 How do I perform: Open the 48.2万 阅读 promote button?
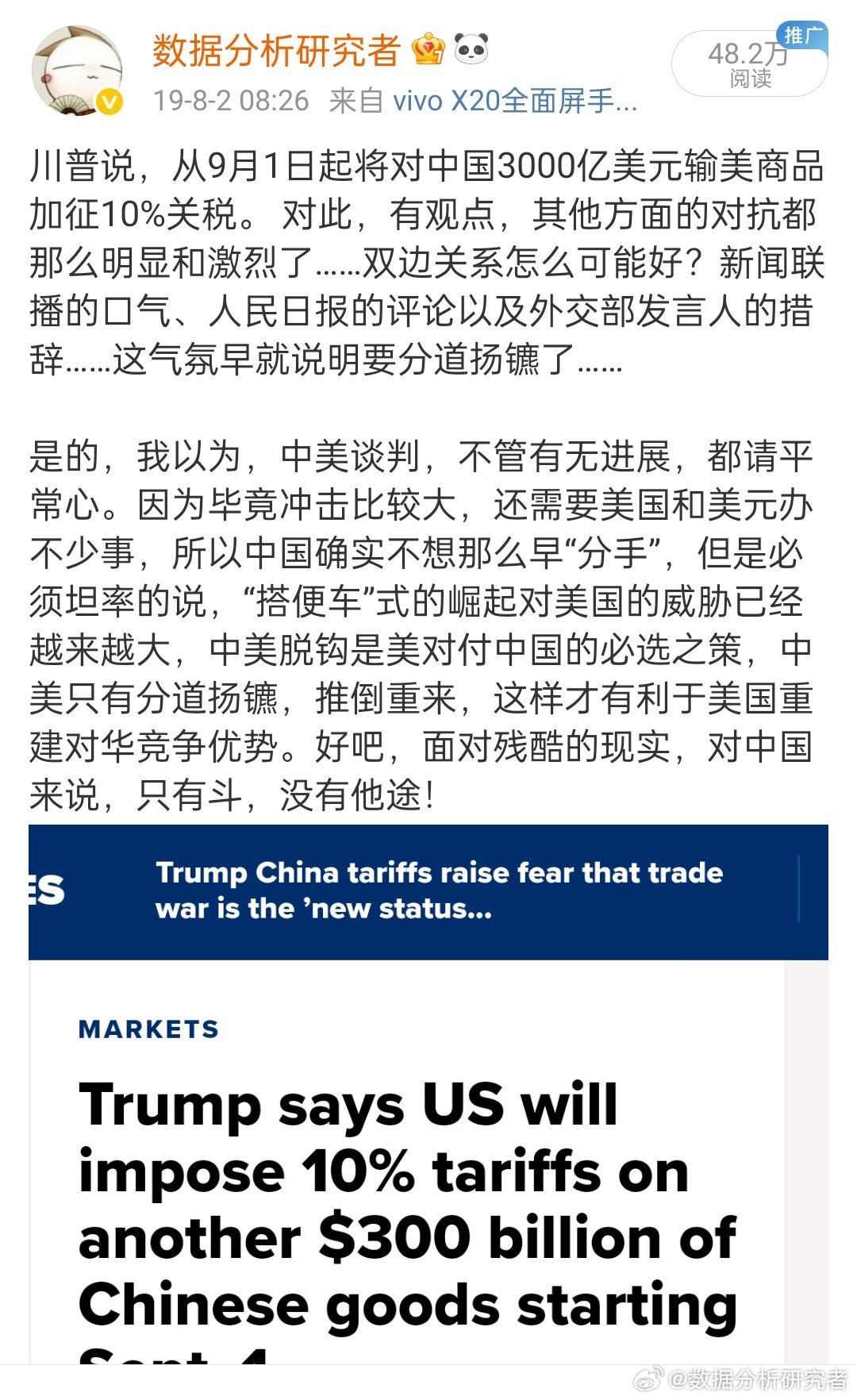[x=749, y=64]
